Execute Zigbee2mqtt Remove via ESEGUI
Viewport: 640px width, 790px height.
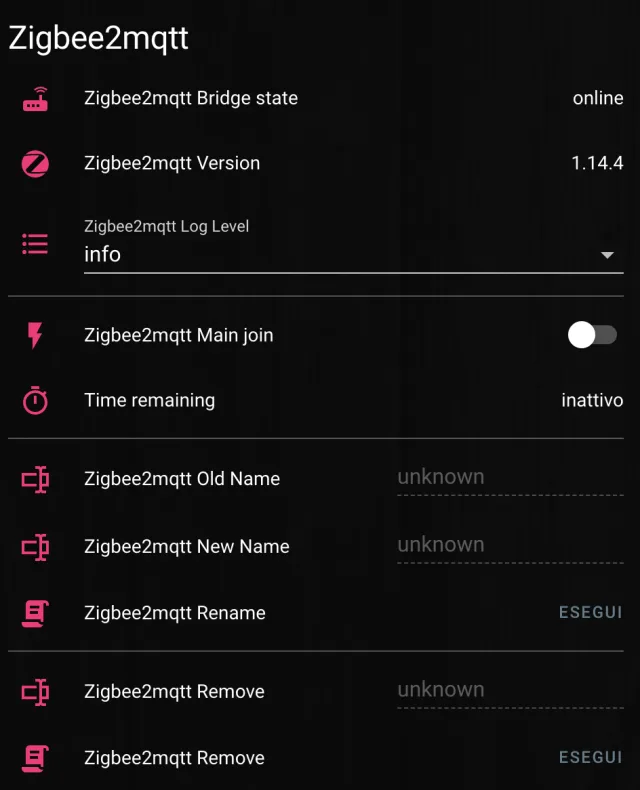click(590, 758)
